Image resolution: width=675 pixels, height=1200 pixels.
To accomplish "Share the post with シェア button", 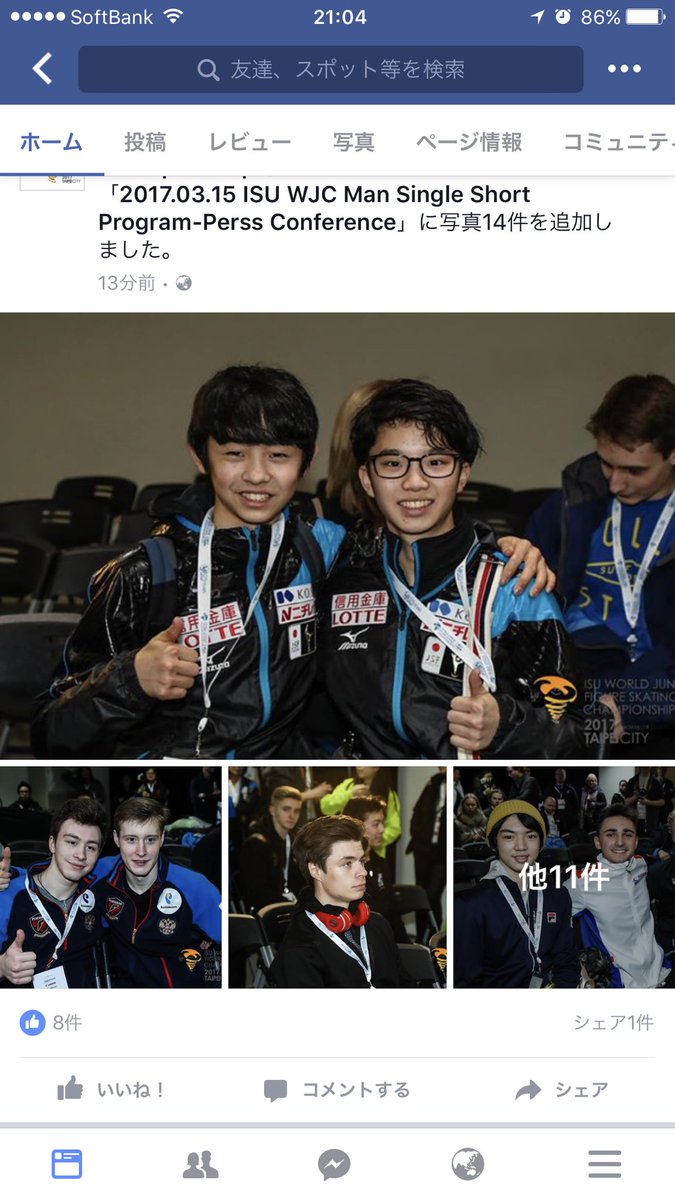I will pos(562,1090).
